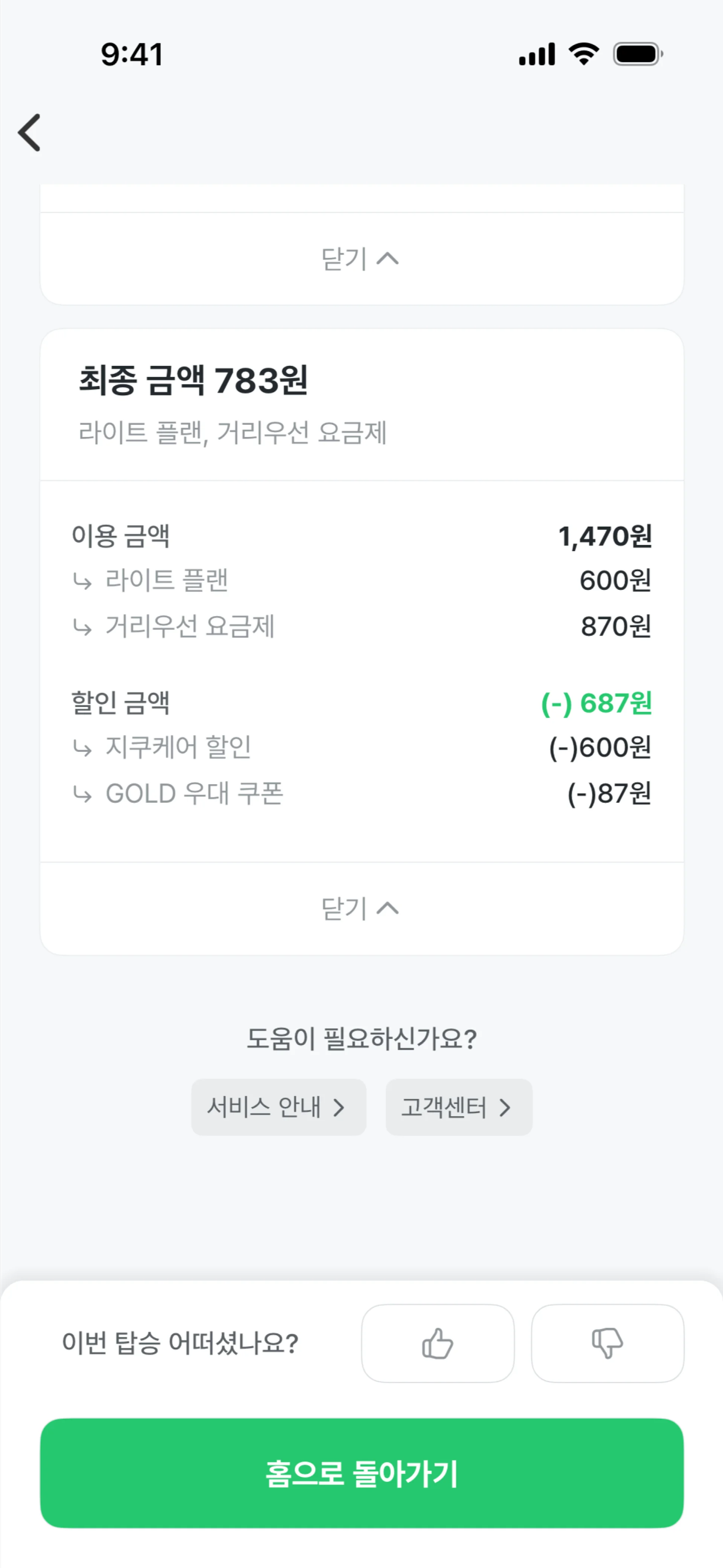Tap 홈으로 돌아가기 button

click(x=361, y=1473)
